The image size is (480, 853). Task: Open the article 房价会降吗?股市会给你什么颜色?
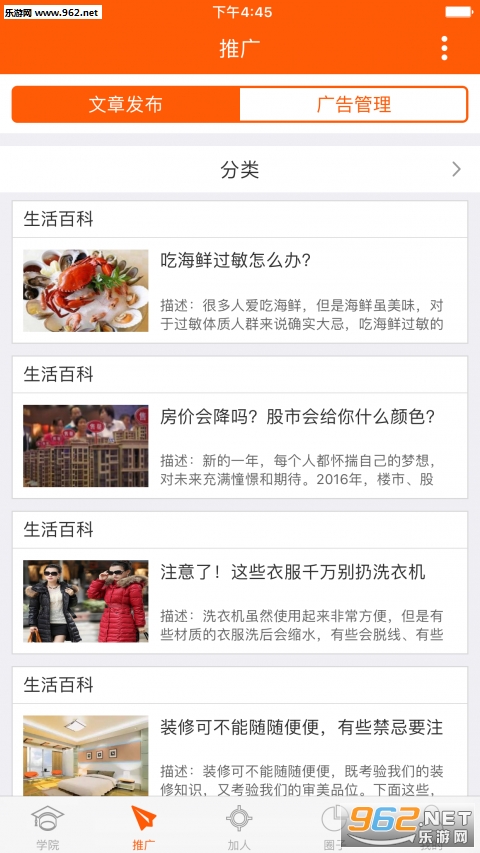(240, 446)
